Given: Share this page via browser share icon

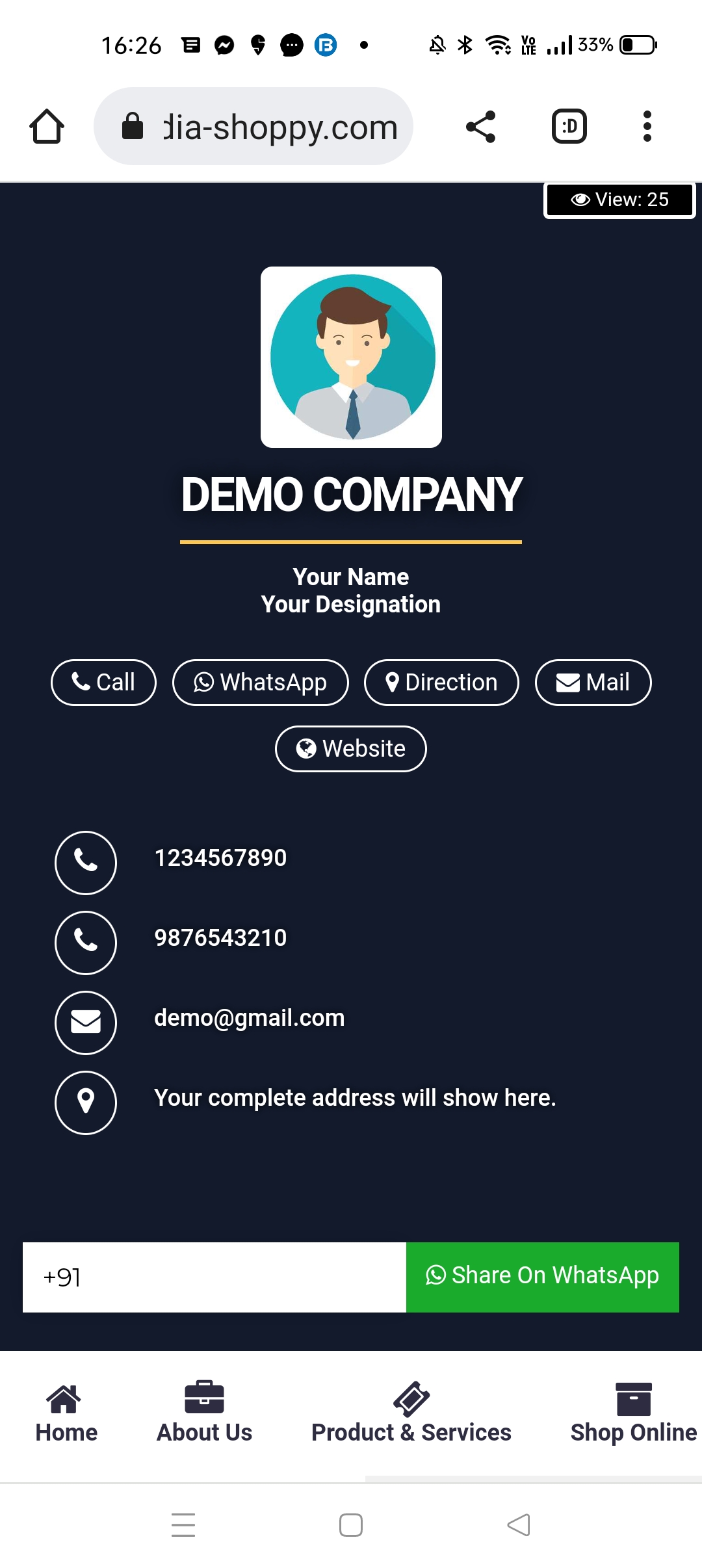Looking at the screenshot, I should click(481, 126).
